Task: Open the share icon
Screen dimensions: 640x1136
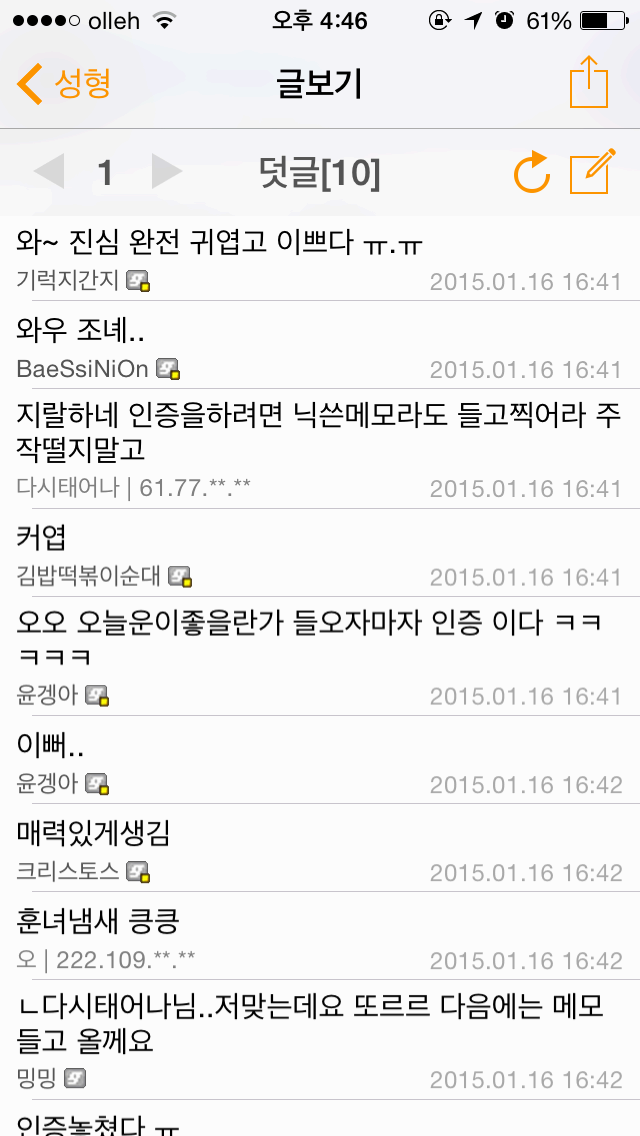Action: pyautogui.click(x=588, y=82)
